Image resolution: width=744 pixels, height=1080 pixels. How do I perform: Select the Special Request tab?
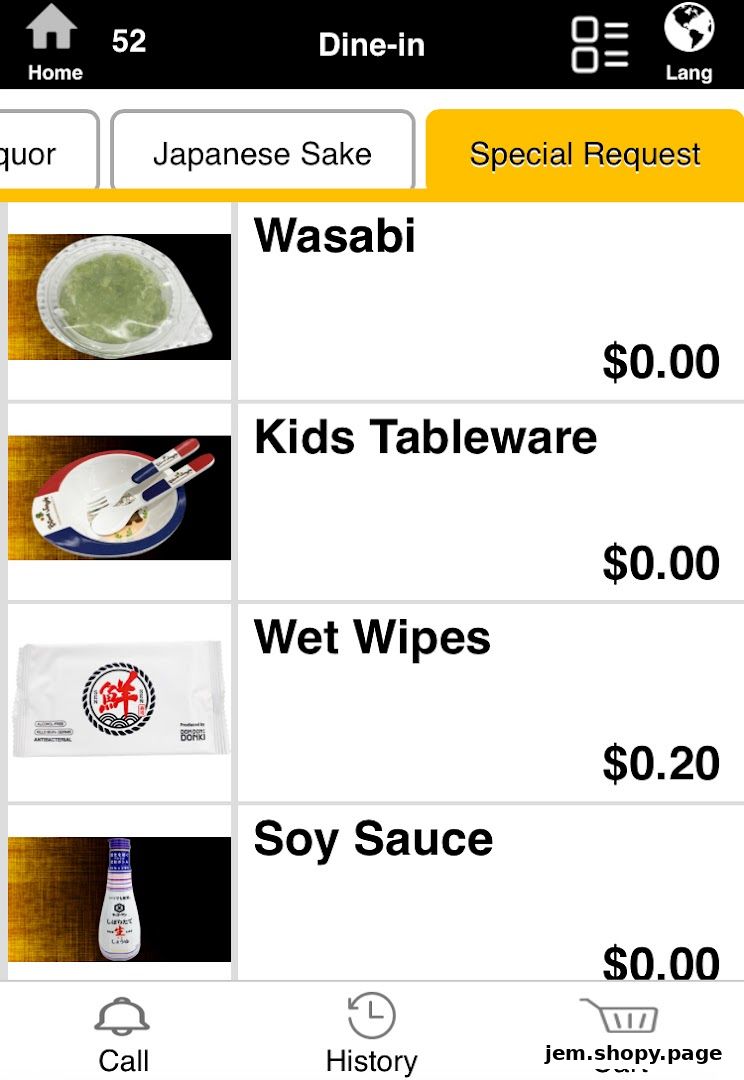(585, 153)
